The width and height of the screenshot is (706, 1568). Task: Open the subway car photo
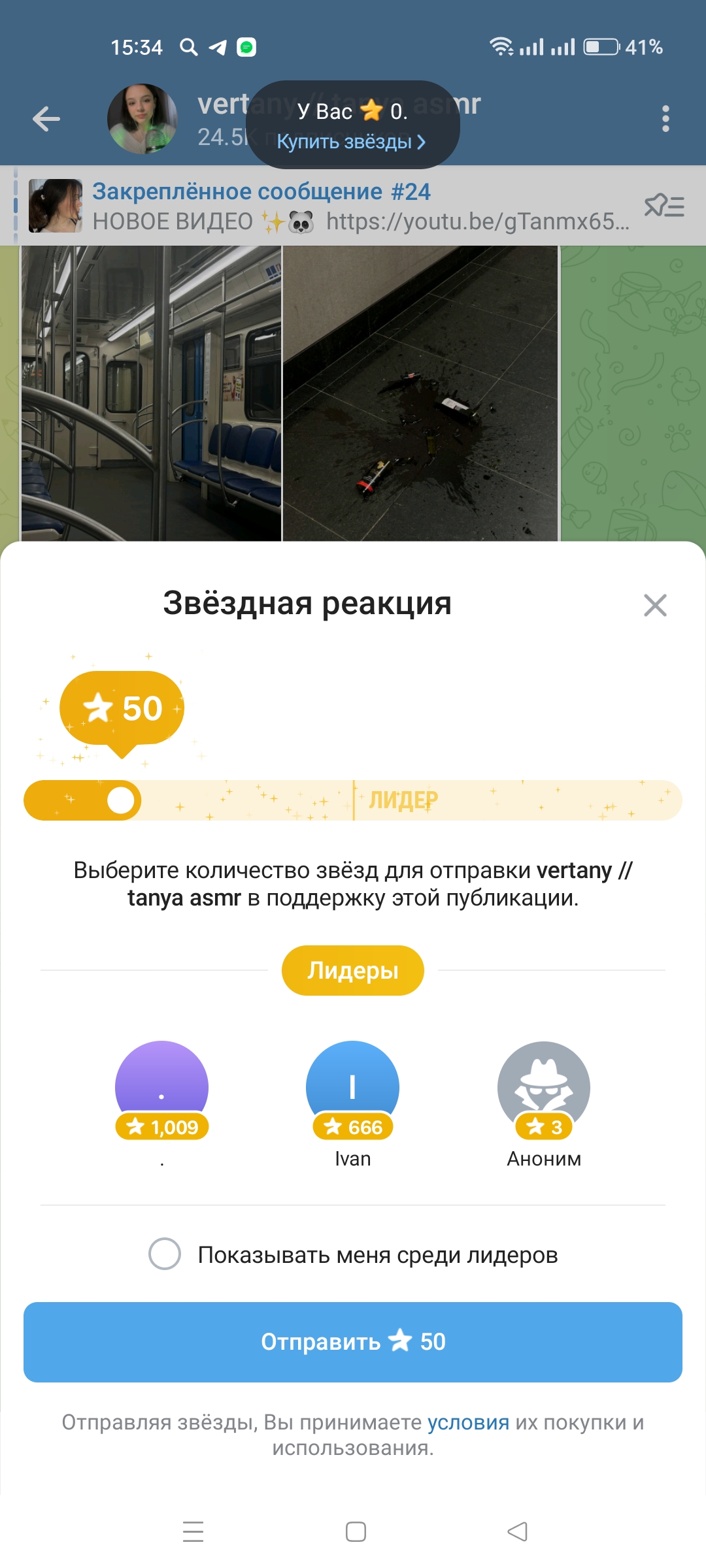152,393
